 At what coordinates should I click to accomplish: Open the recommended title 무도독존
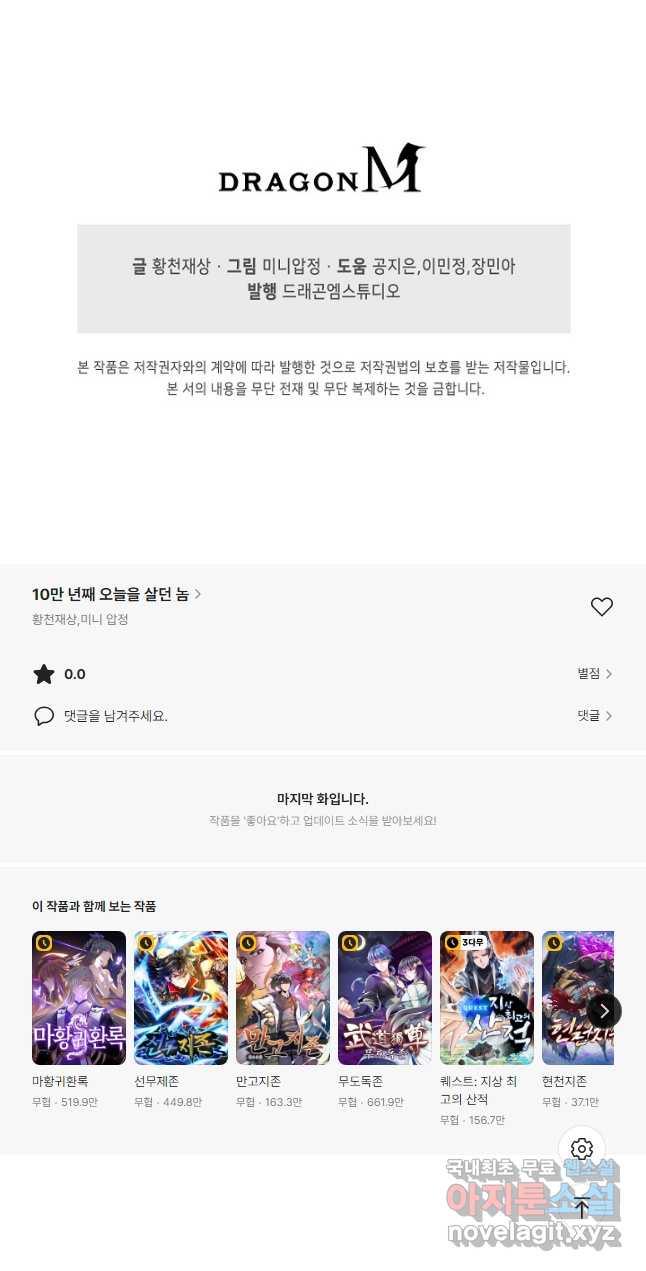pos(385,998)
